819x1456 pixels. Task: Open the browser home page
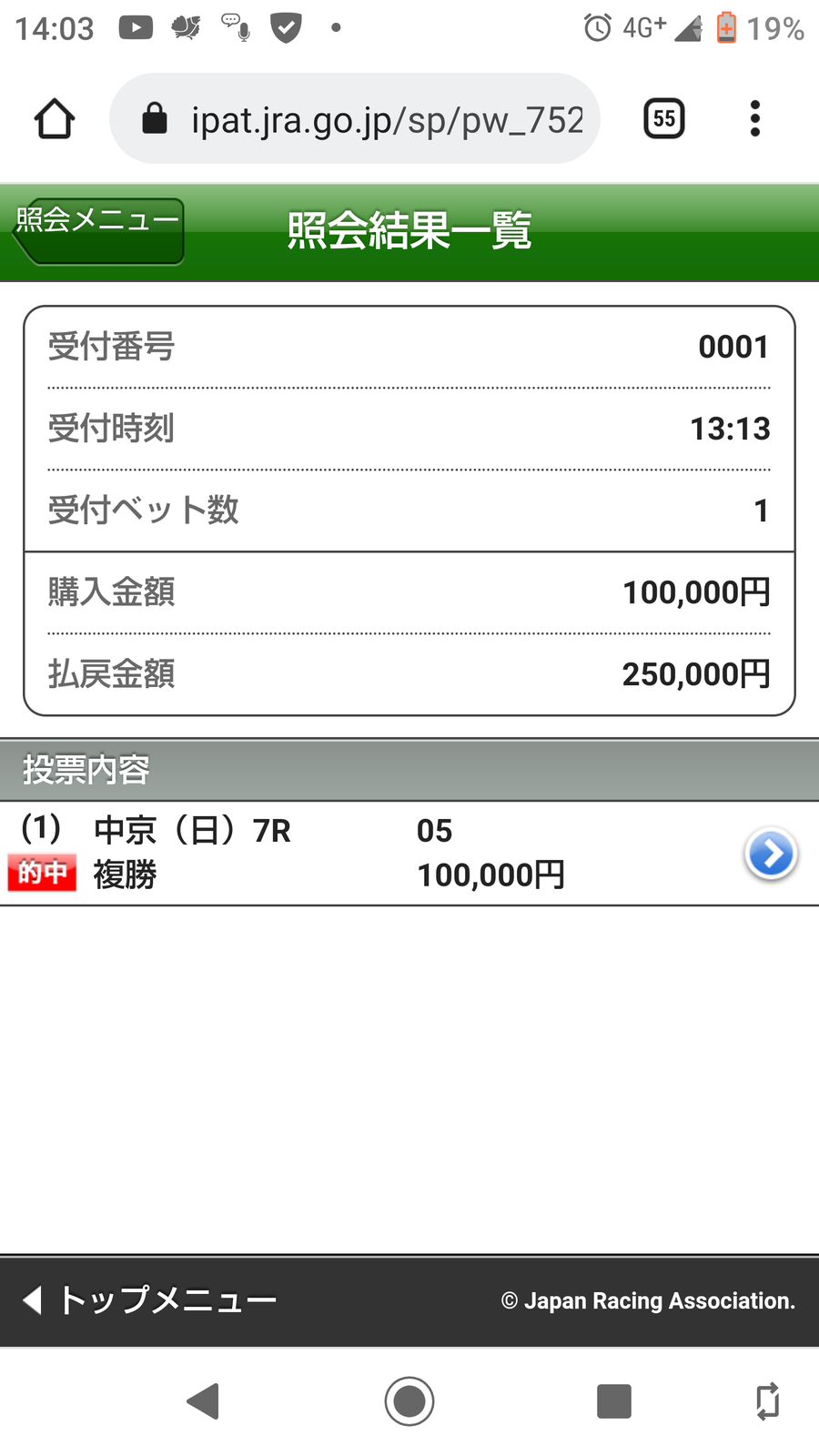pos(55,119)
